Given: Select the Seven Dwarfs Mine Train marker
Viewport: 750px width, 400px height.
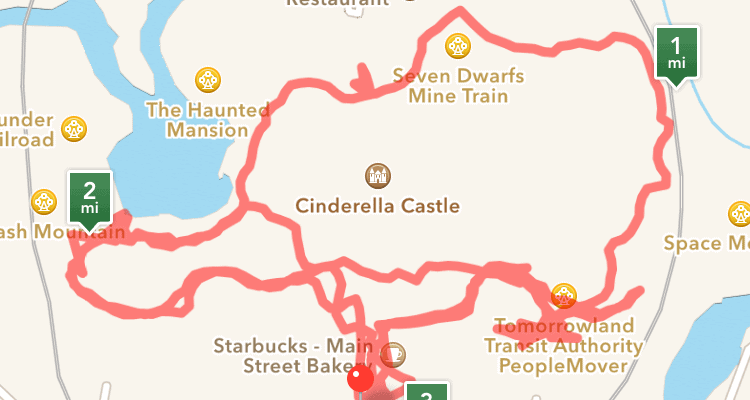Looking at the screenshot, I should click(458, 46).
